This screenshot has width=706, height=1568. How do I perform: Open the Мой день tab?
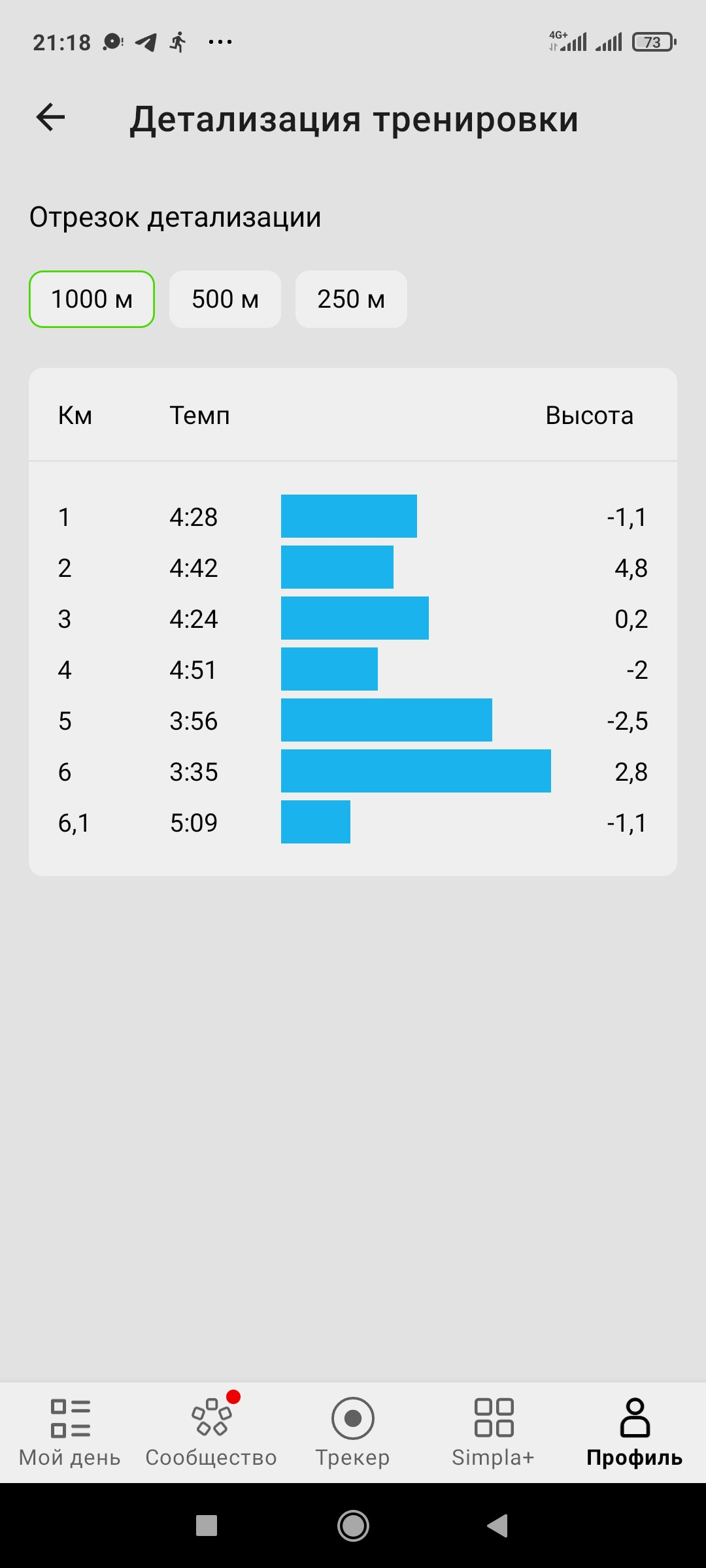pos(70,1432)
